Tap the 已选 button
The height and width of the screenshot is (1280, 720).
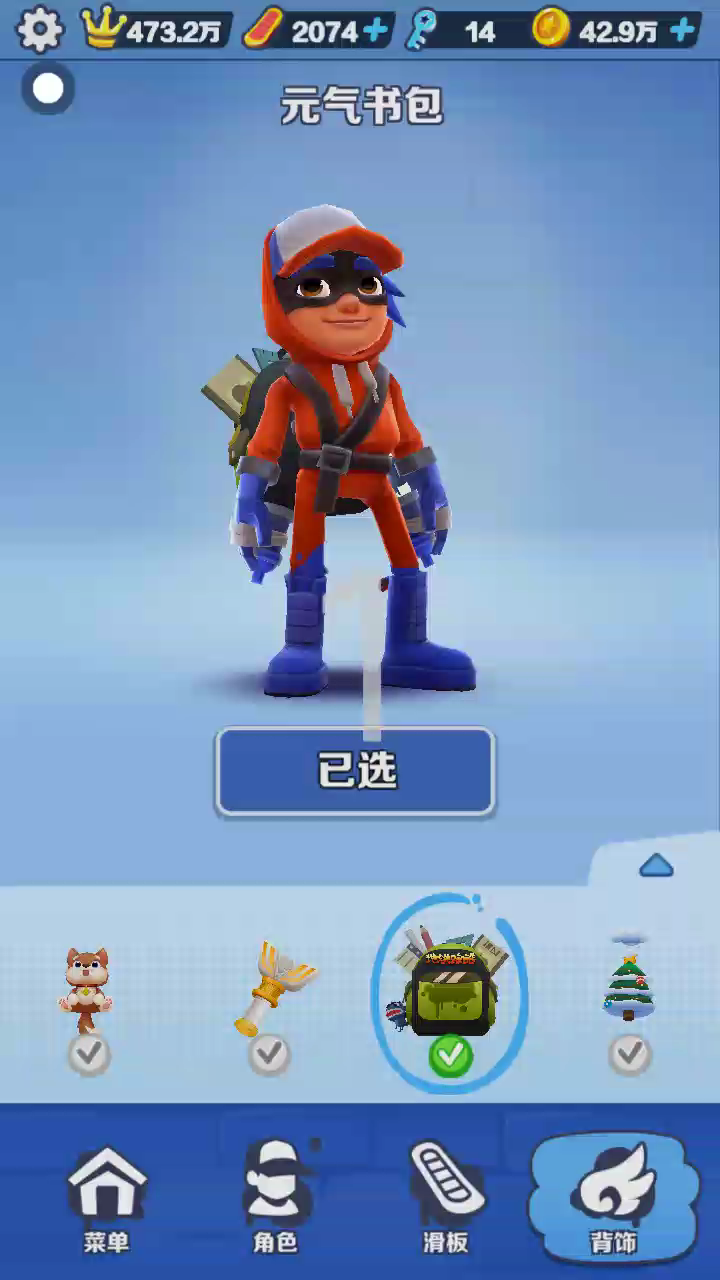(356, 771)
